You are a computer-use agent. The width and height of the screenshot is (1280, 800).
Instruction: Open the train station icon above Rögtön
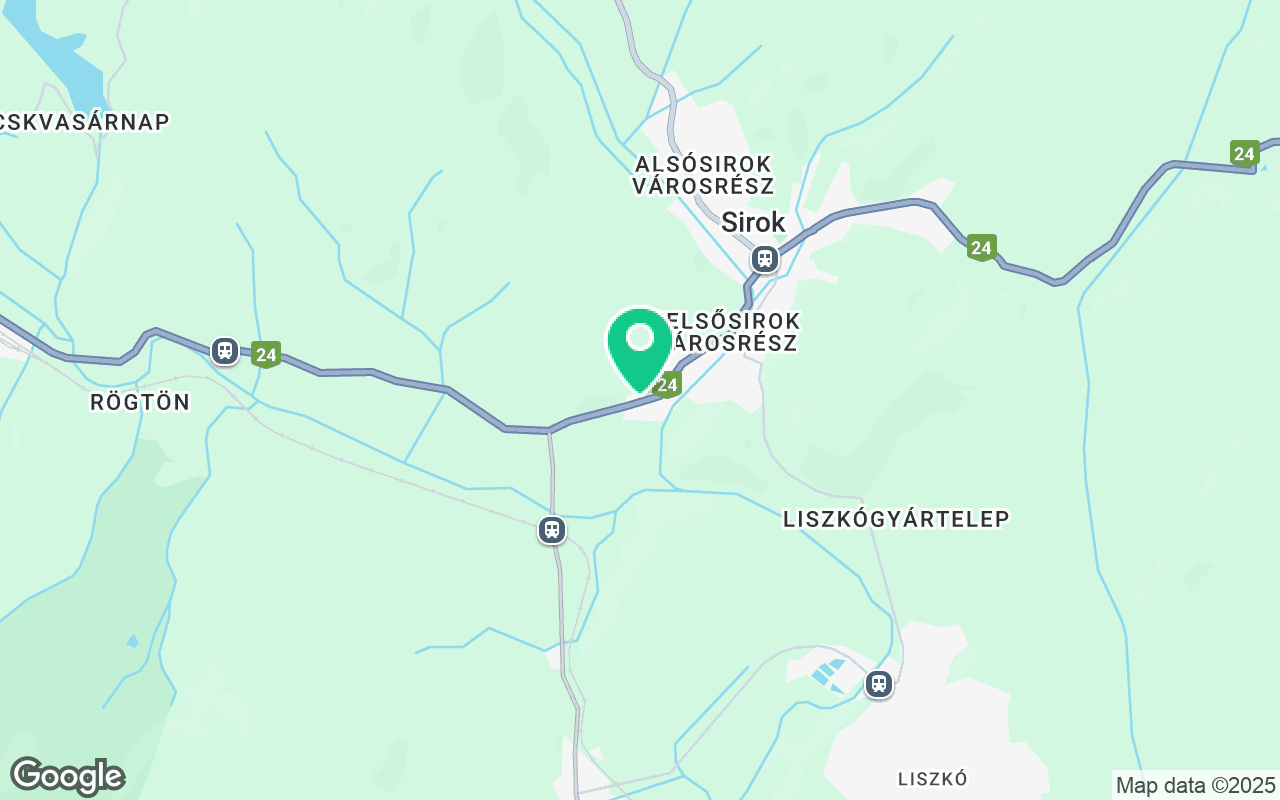coord(225,350)
